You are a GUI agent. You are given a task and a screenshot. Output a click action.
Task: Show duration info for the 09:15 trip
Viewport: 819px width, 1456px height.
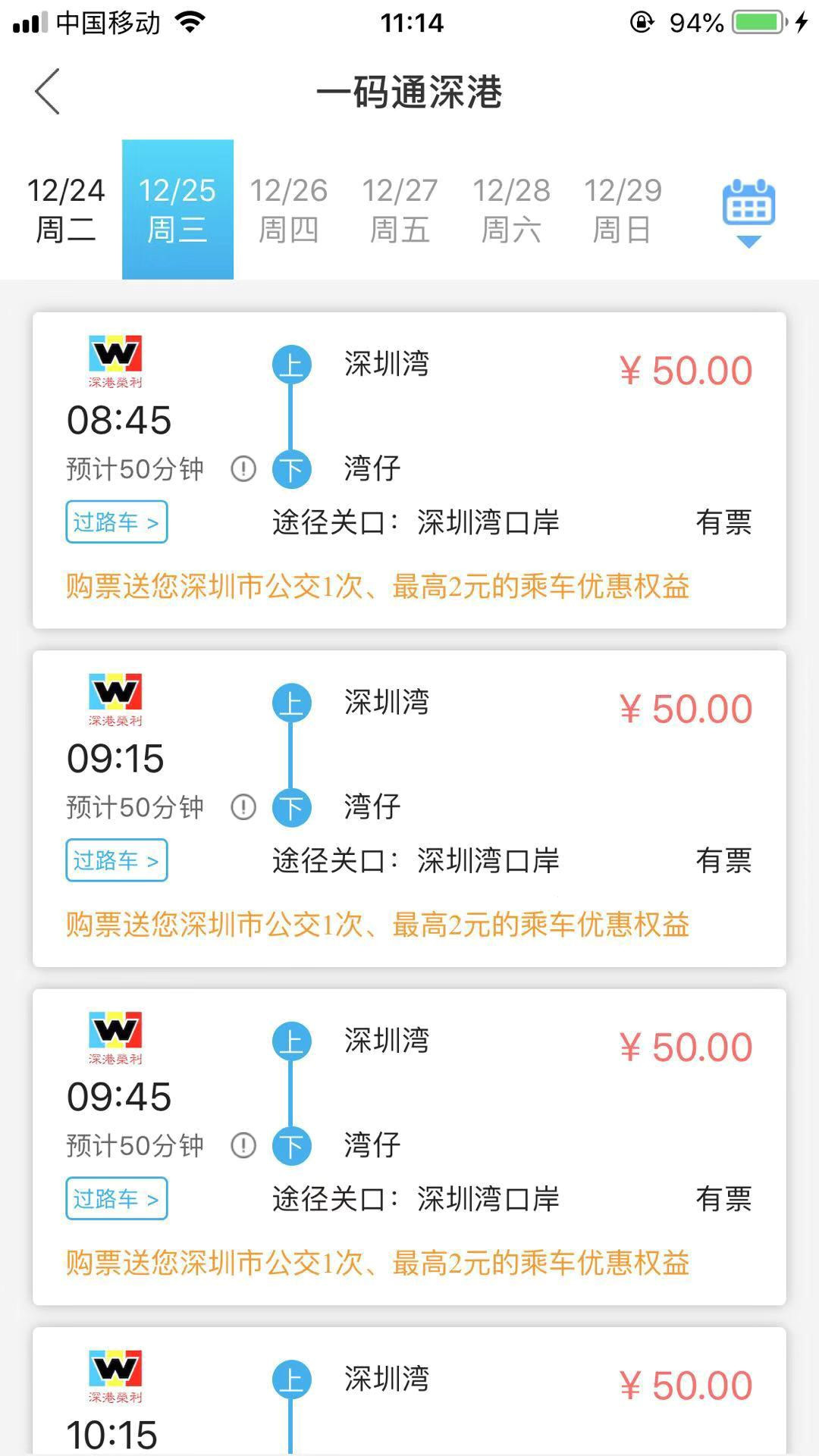243,806
